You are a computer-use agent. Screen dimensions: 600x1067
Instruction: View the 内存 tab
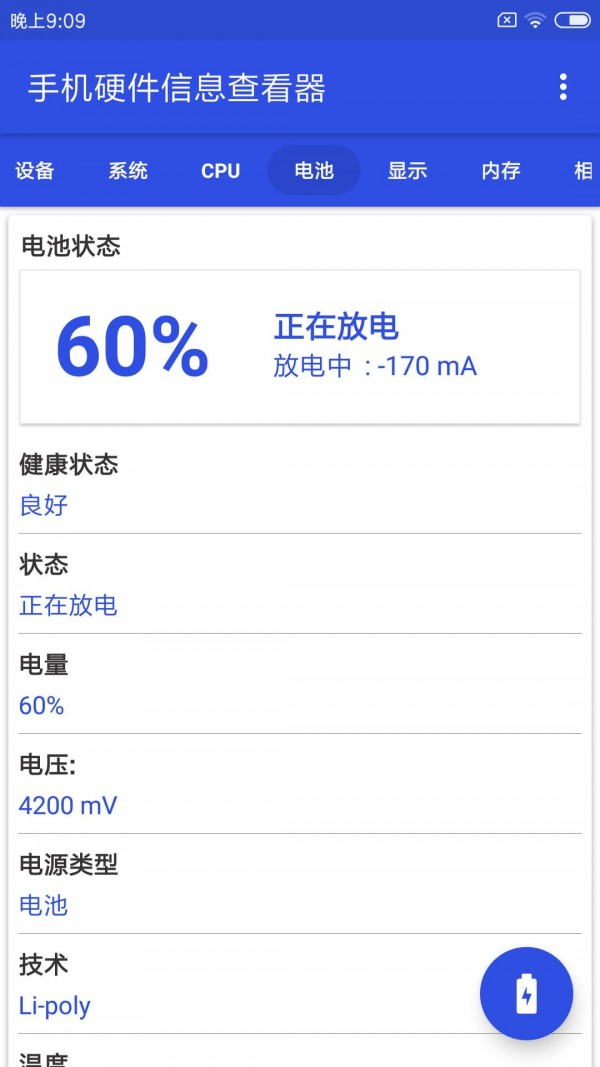click(x=500, y=171)
